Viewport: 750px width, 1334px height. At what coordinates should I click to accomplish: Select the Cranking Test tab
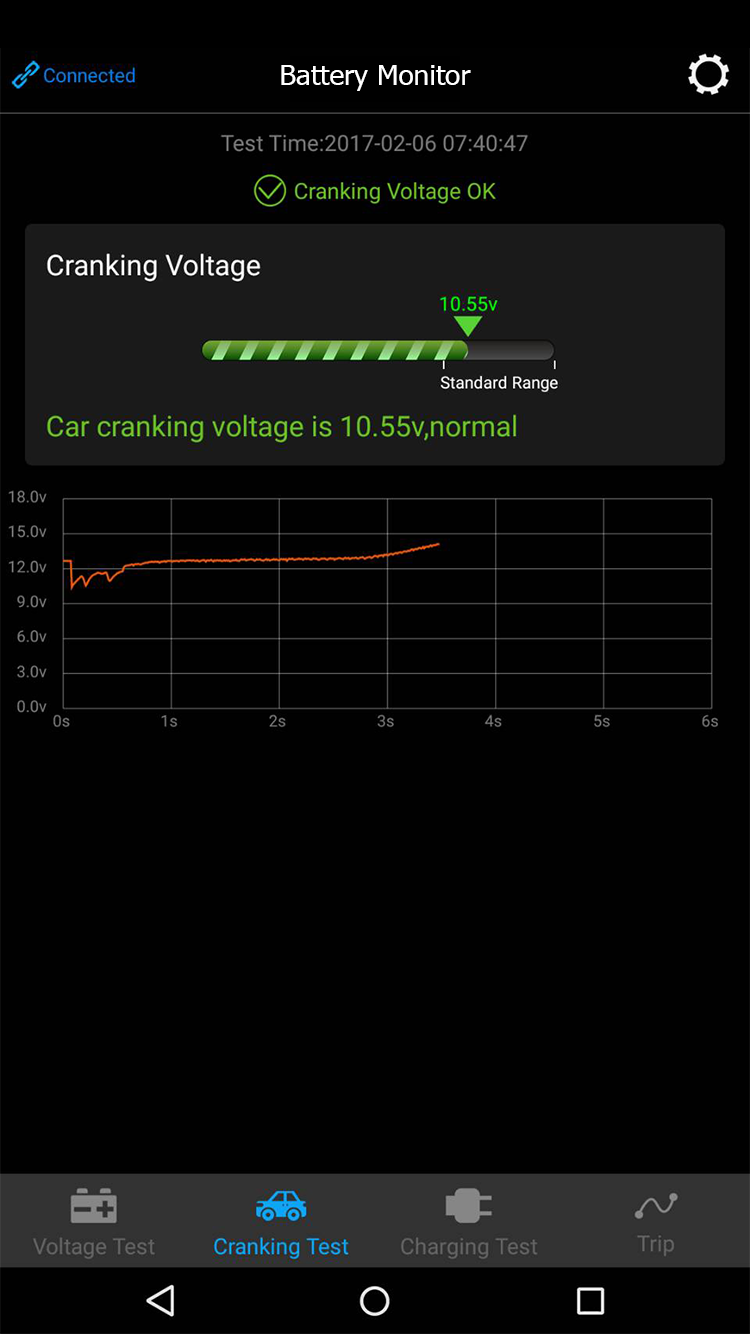click(x=281, y=1222)
